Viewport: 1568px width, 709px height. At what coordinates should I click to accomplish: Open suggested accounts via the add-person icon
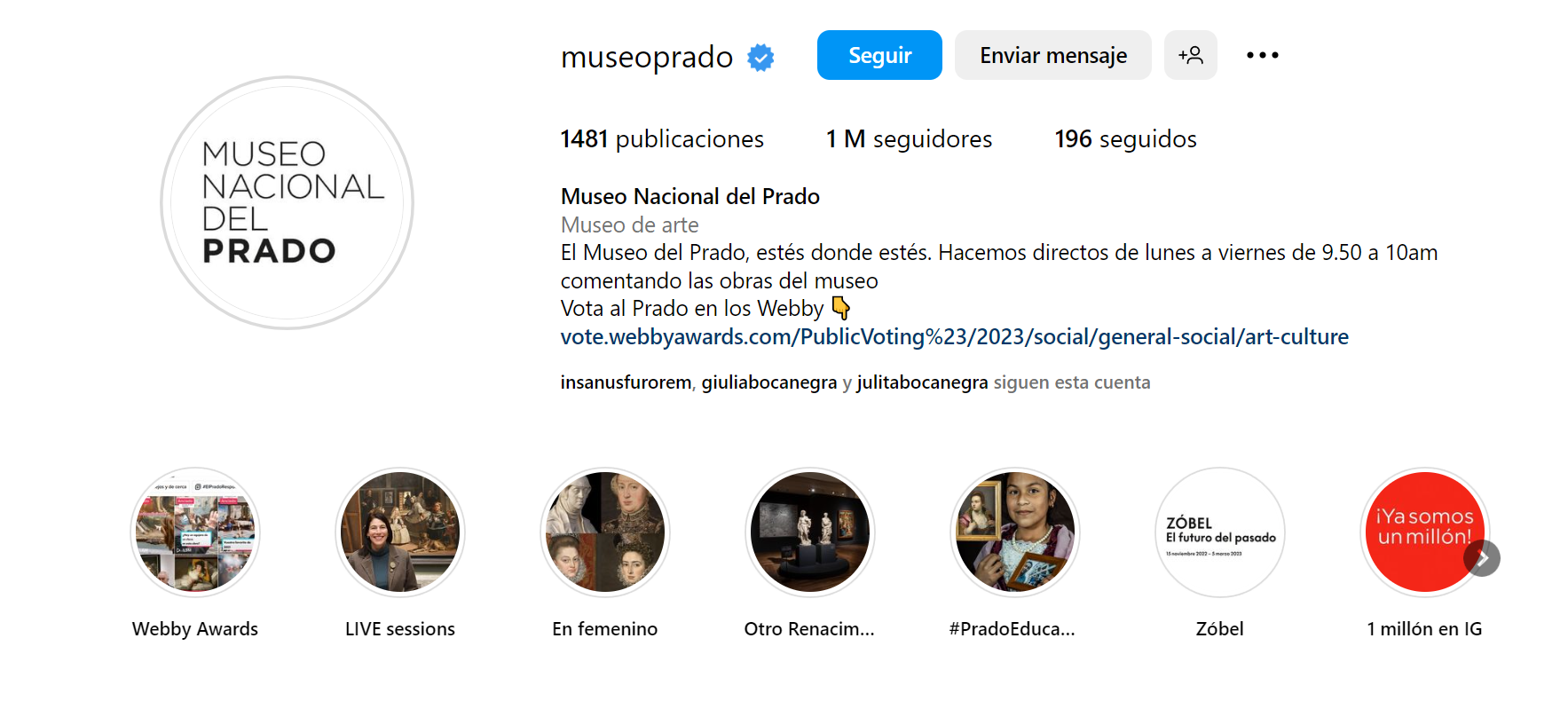pos(1190,55)
